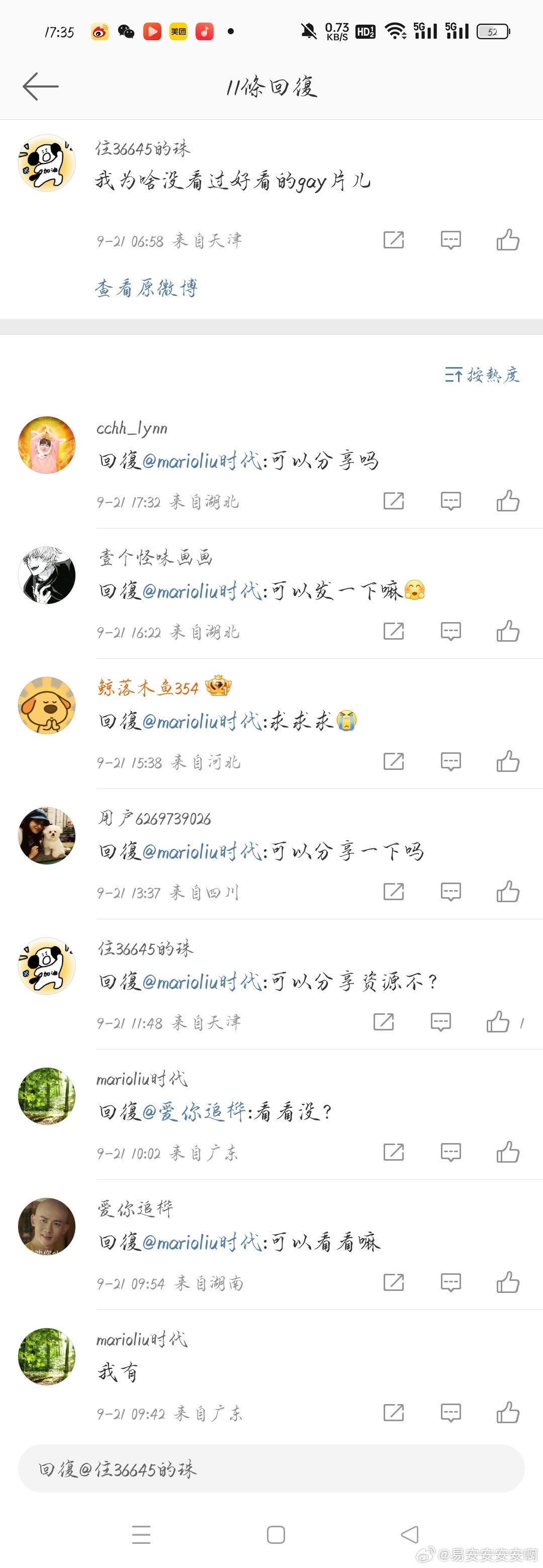543x1568 pixels.
Task: Like 鲸落木鱼354's reply
Action: (x=508, y=761)
